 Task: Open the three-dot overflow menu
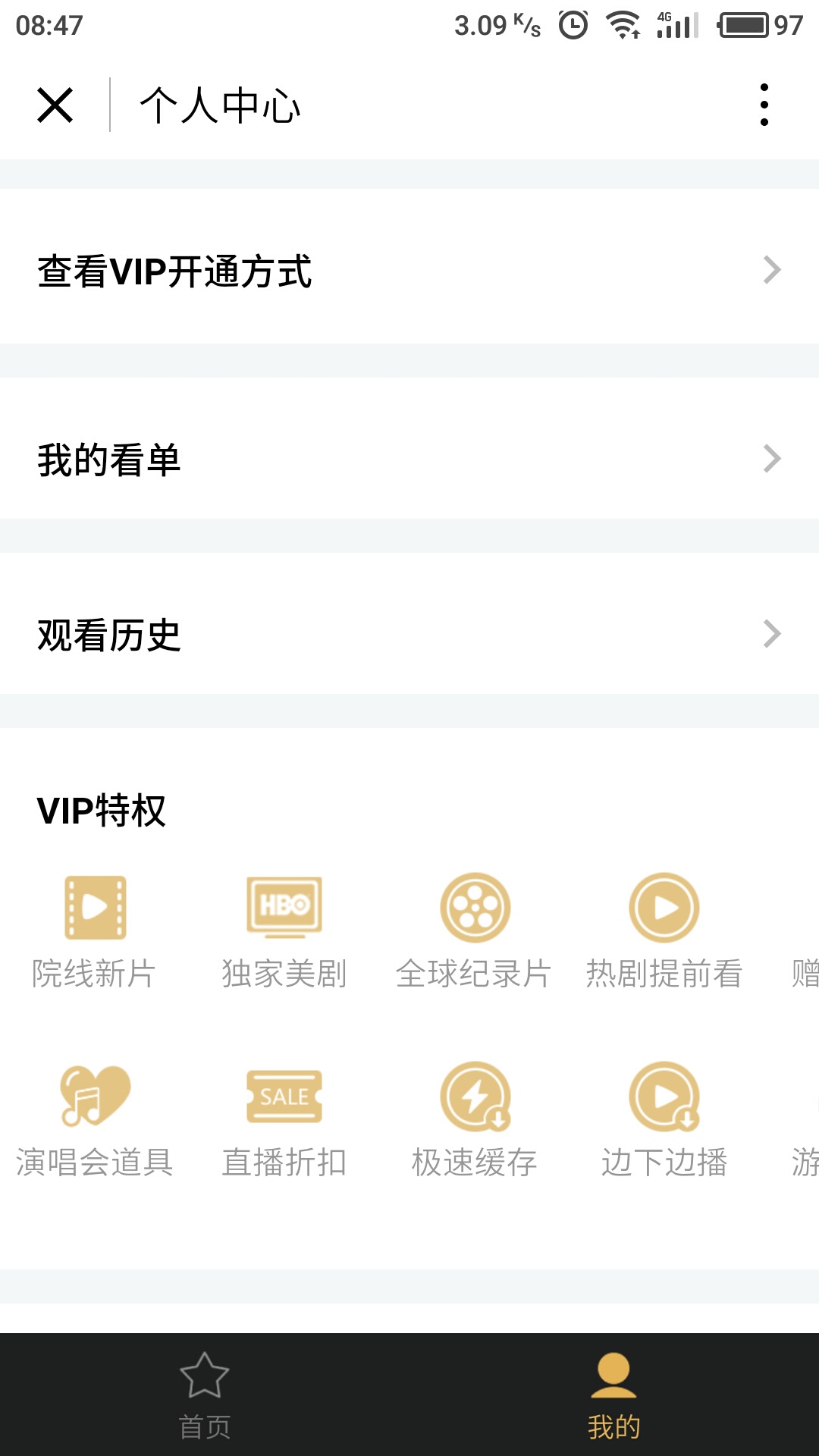764,105
